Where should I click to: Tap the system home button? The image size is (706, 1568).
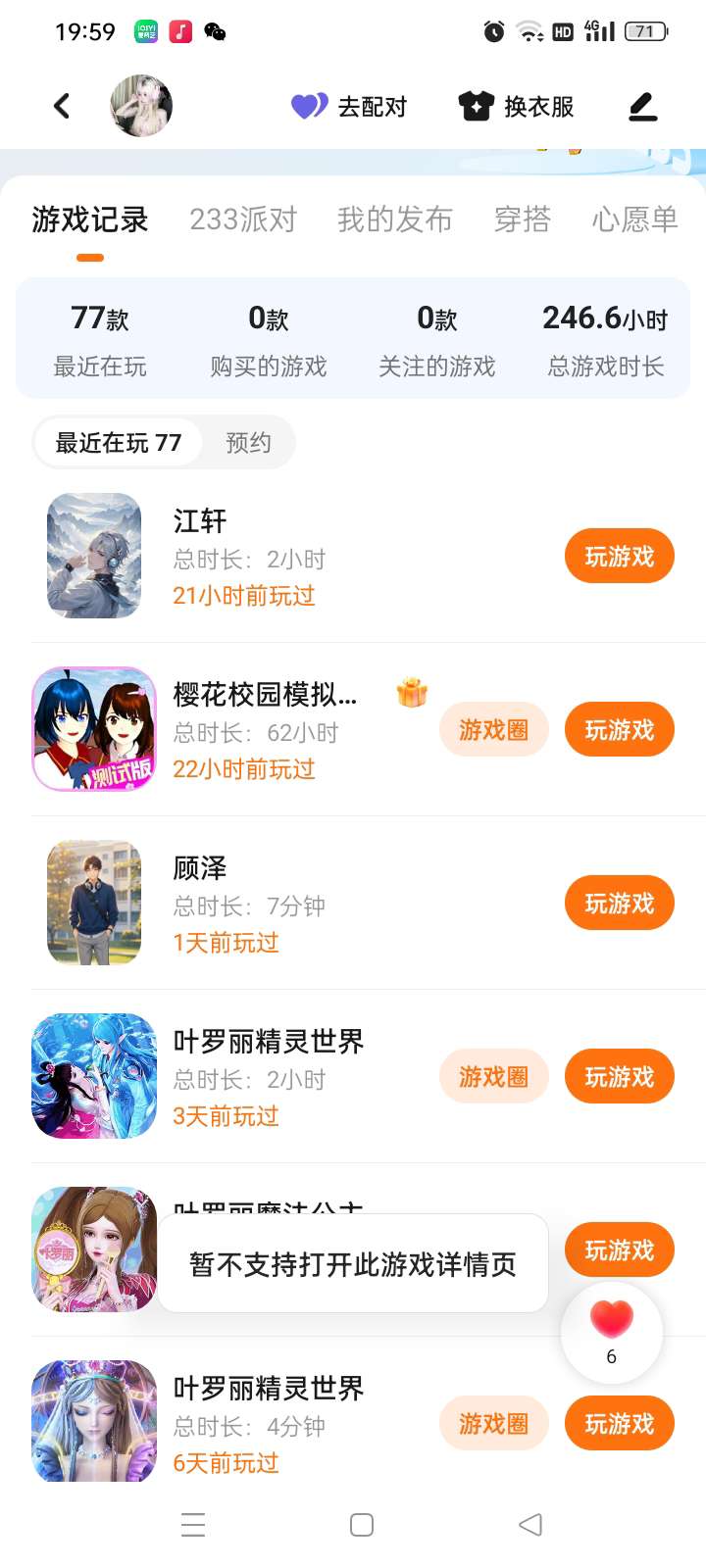coord(362,1525)
